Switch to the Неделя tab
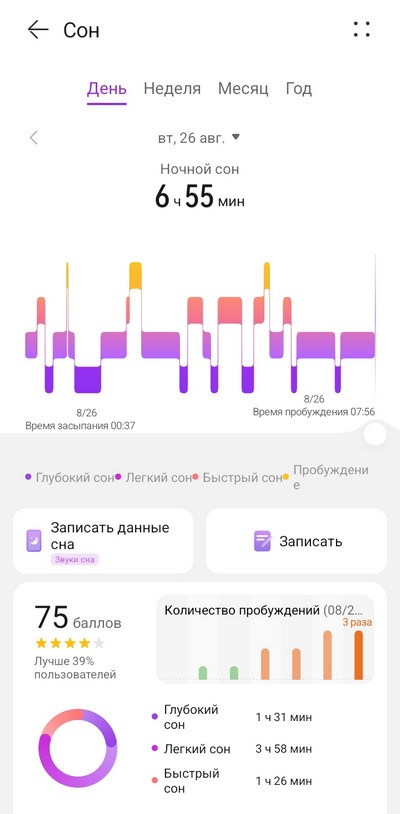Viewport: 400px width, 814px height. point(172,89)
